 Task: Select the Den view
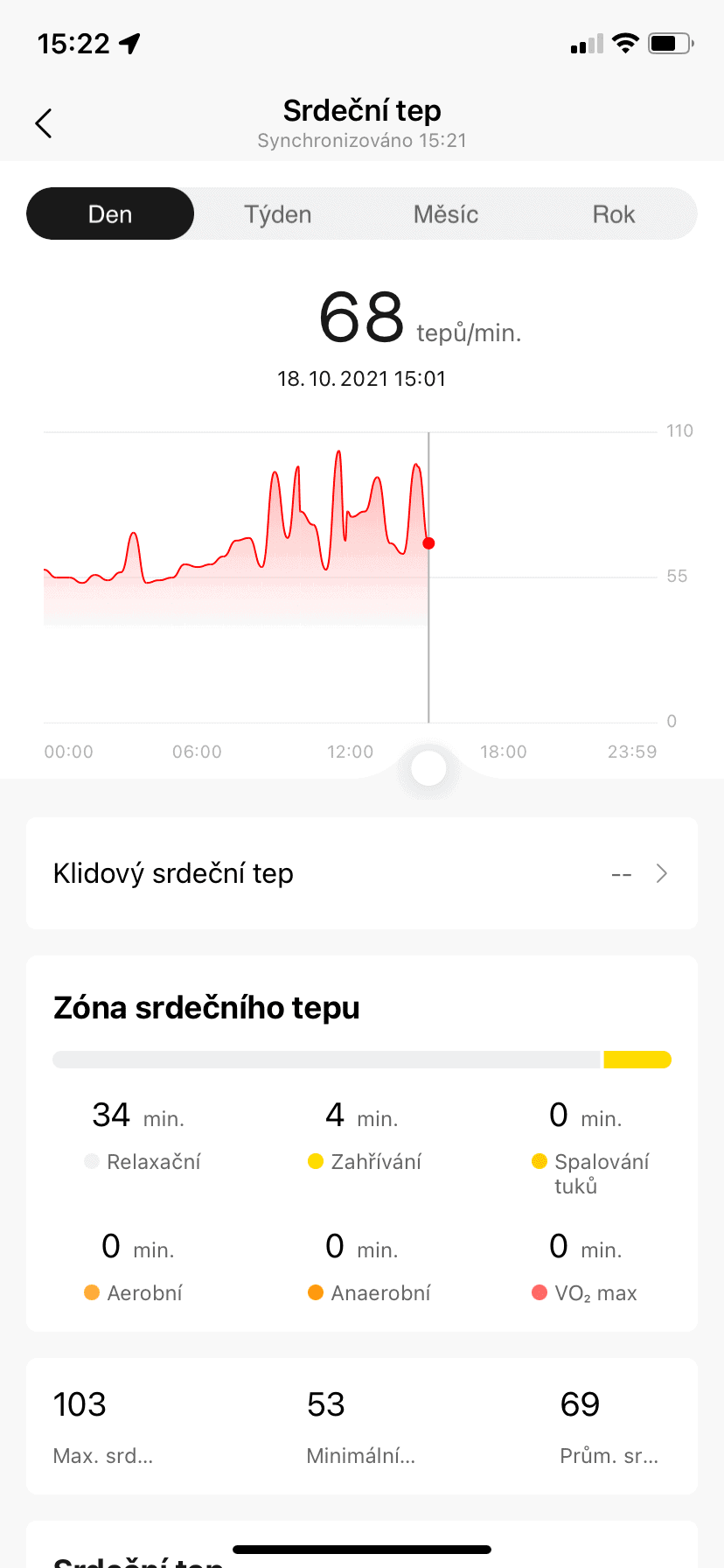[x=110, y=214]
